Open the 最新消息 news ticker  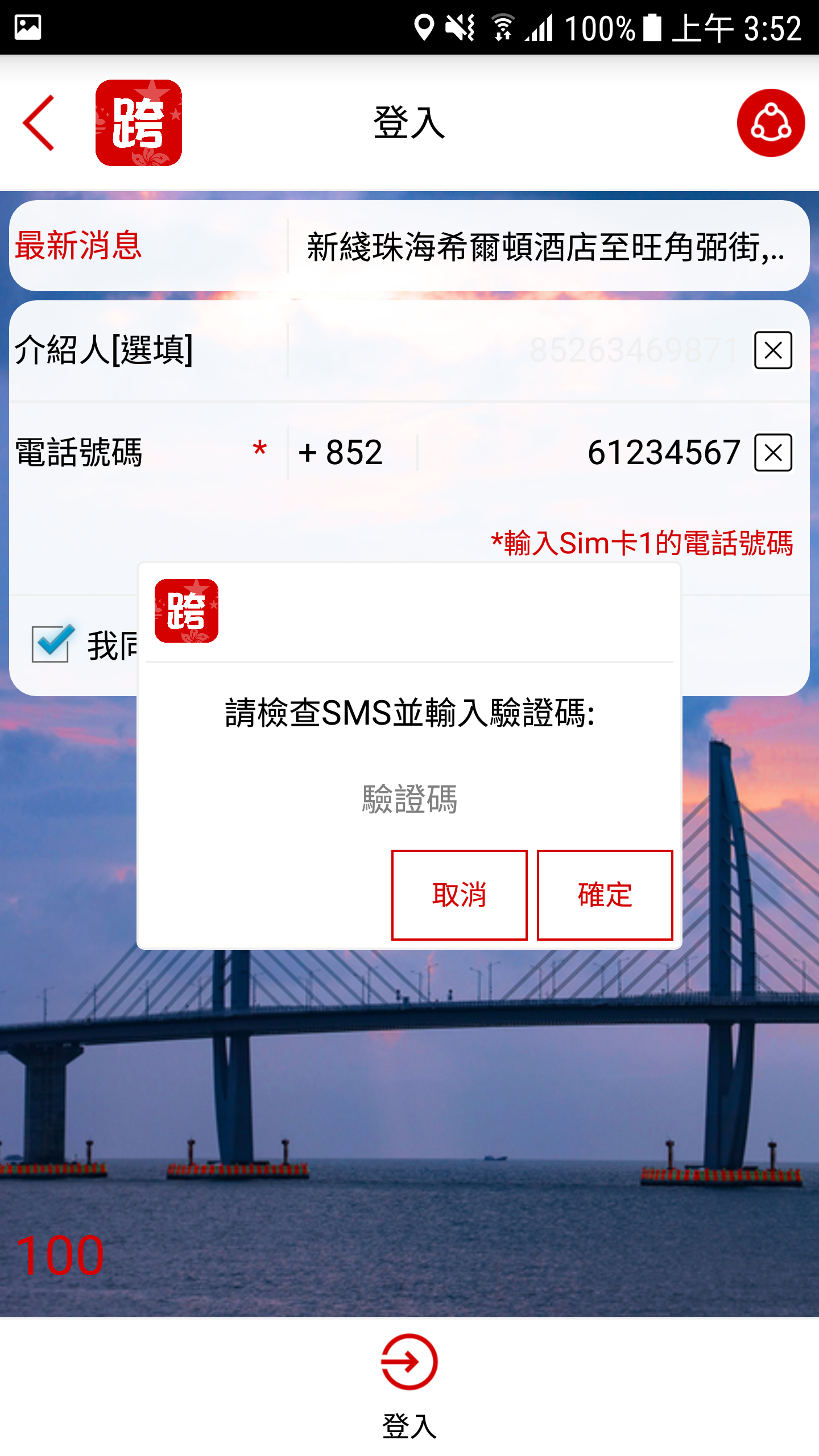click(545, 247)
